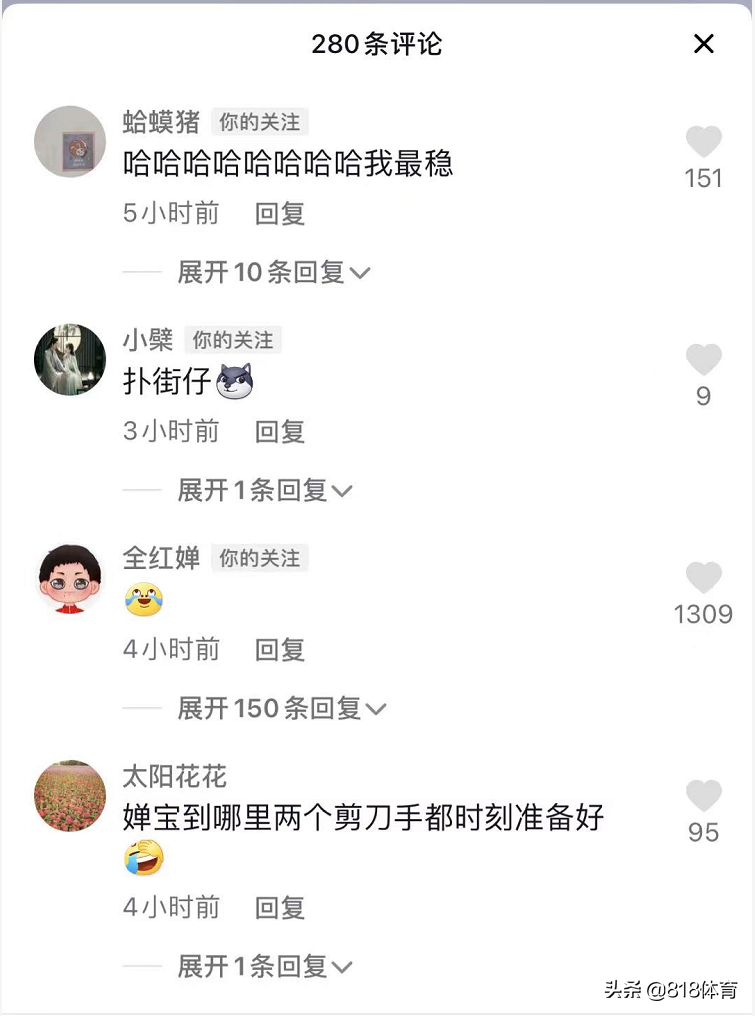The image size is (755, 1016).
Task: Like 全红婵's comment via its heart icon
Action: click(x=704, y=578)
